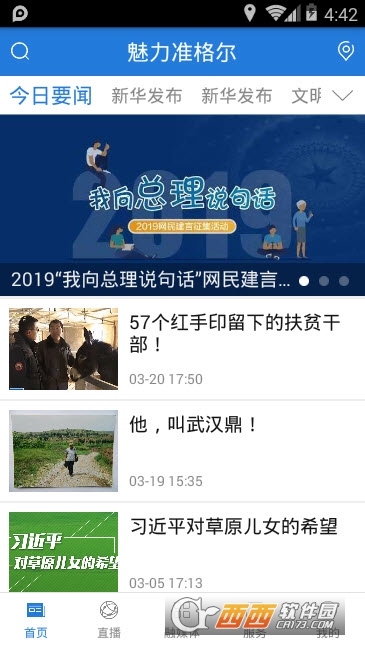Select the first 新华发布 tab
The height and width of the screenshot is (645, 365).
pyautogui.click(x=146, y=96)
